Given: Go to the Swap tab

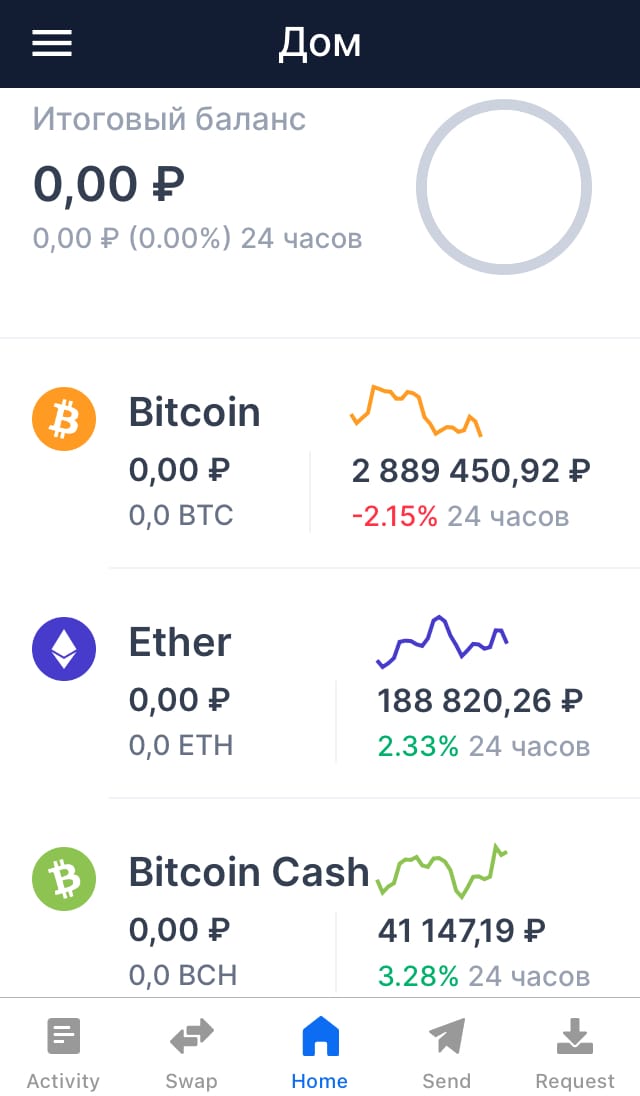Looking at the screenshot, I should 191,1053.
